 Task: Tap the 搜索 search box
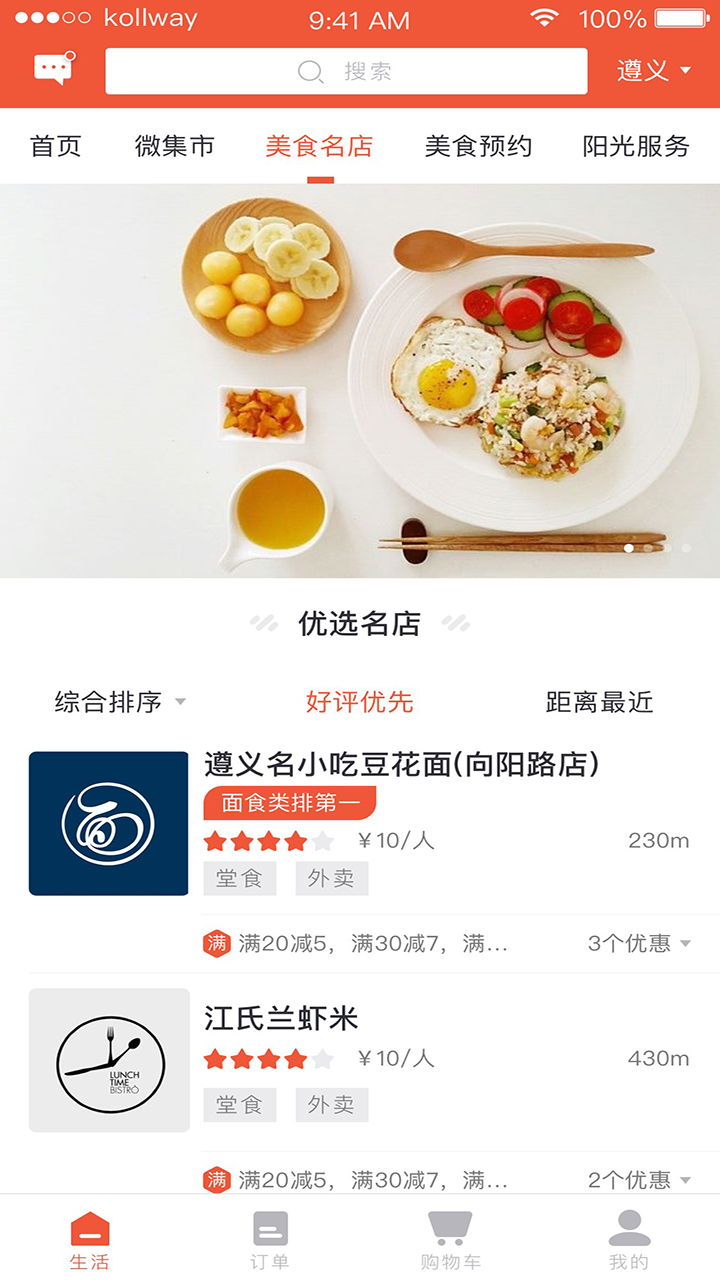(x=346, y=71)
